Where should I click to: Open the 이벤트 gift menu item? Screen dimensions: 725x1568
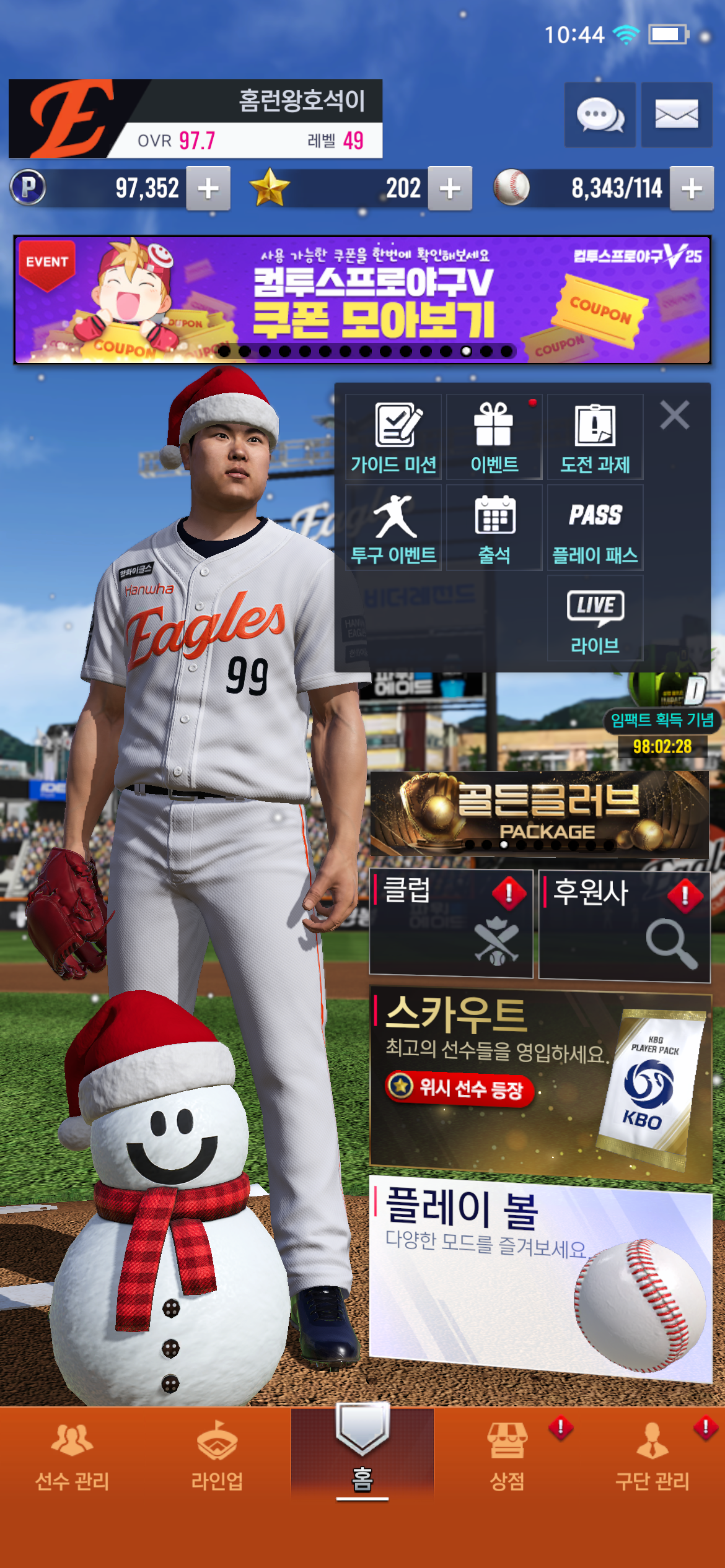point(494,437)
